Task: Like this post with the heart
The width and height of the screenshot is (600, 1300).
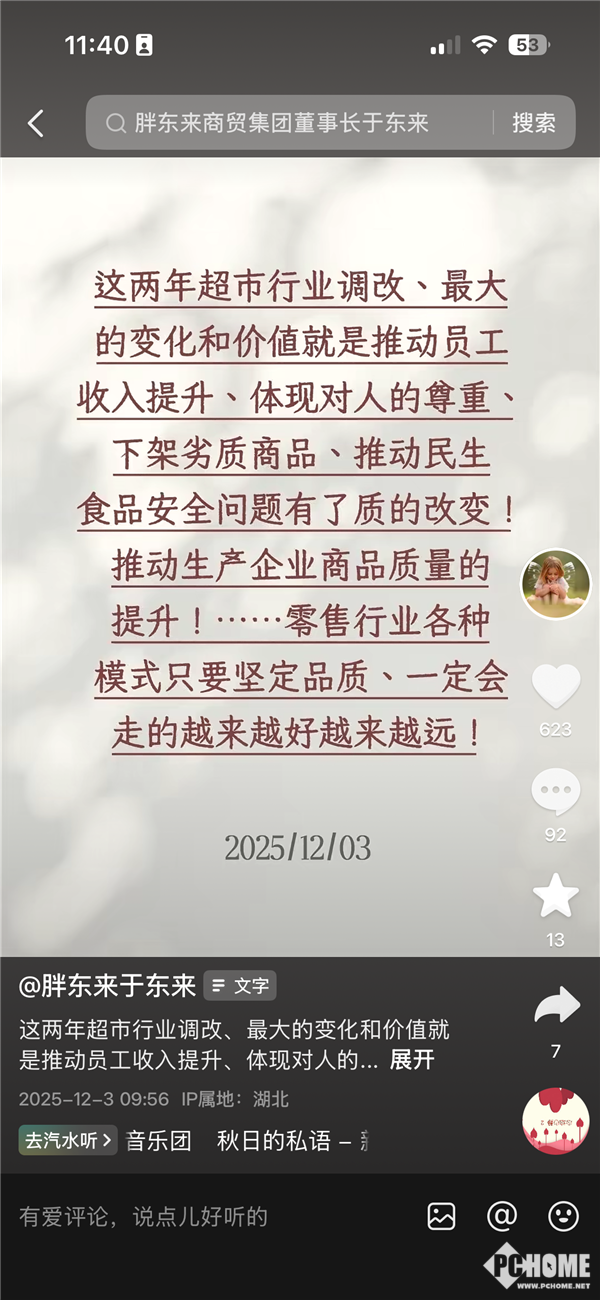Action: (x=555, y=687)
